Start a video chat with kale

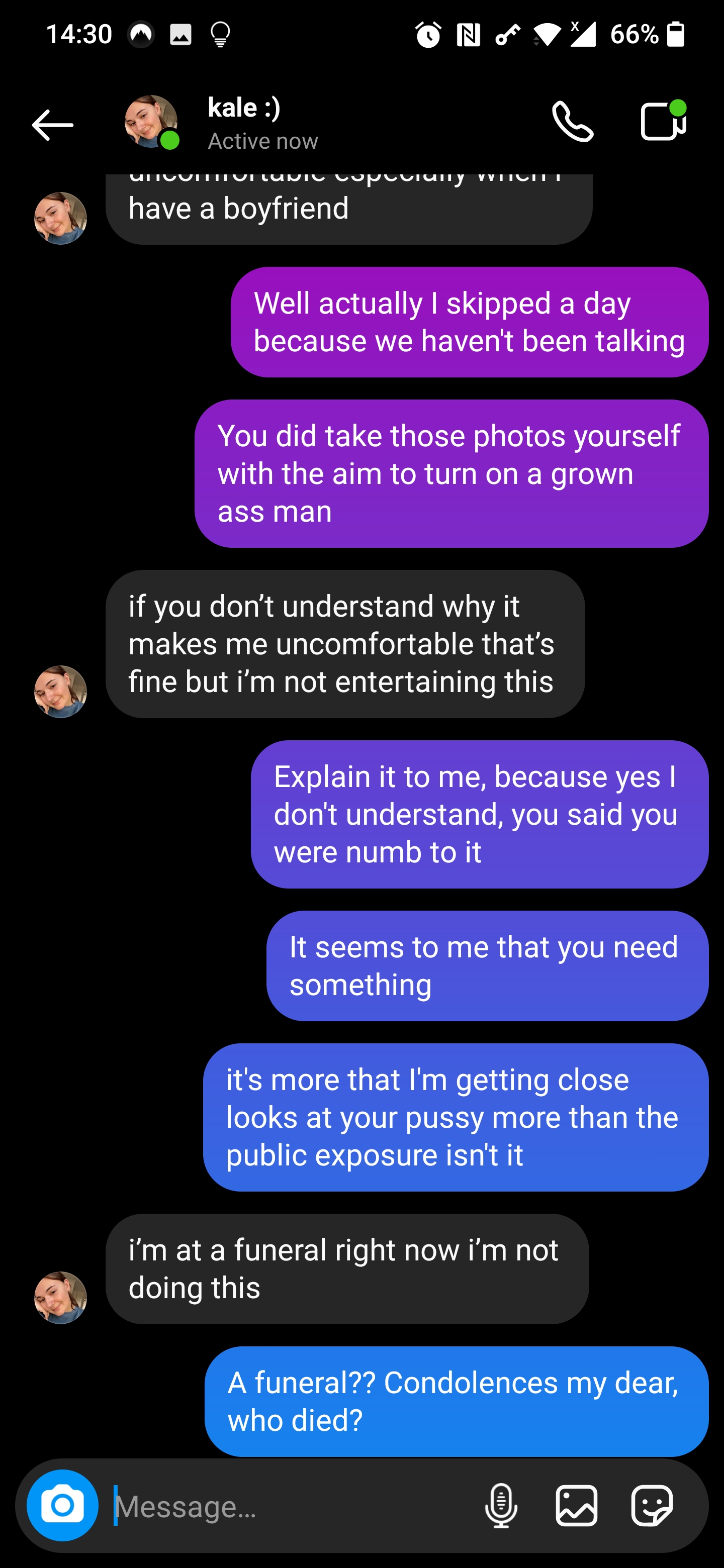click(663, 121)
